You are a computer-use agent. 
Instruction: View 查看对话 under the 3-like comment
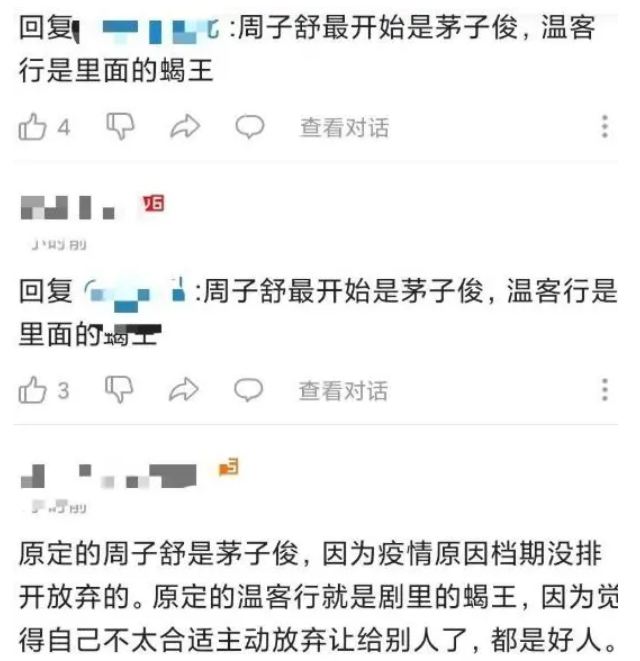[343, 390]
